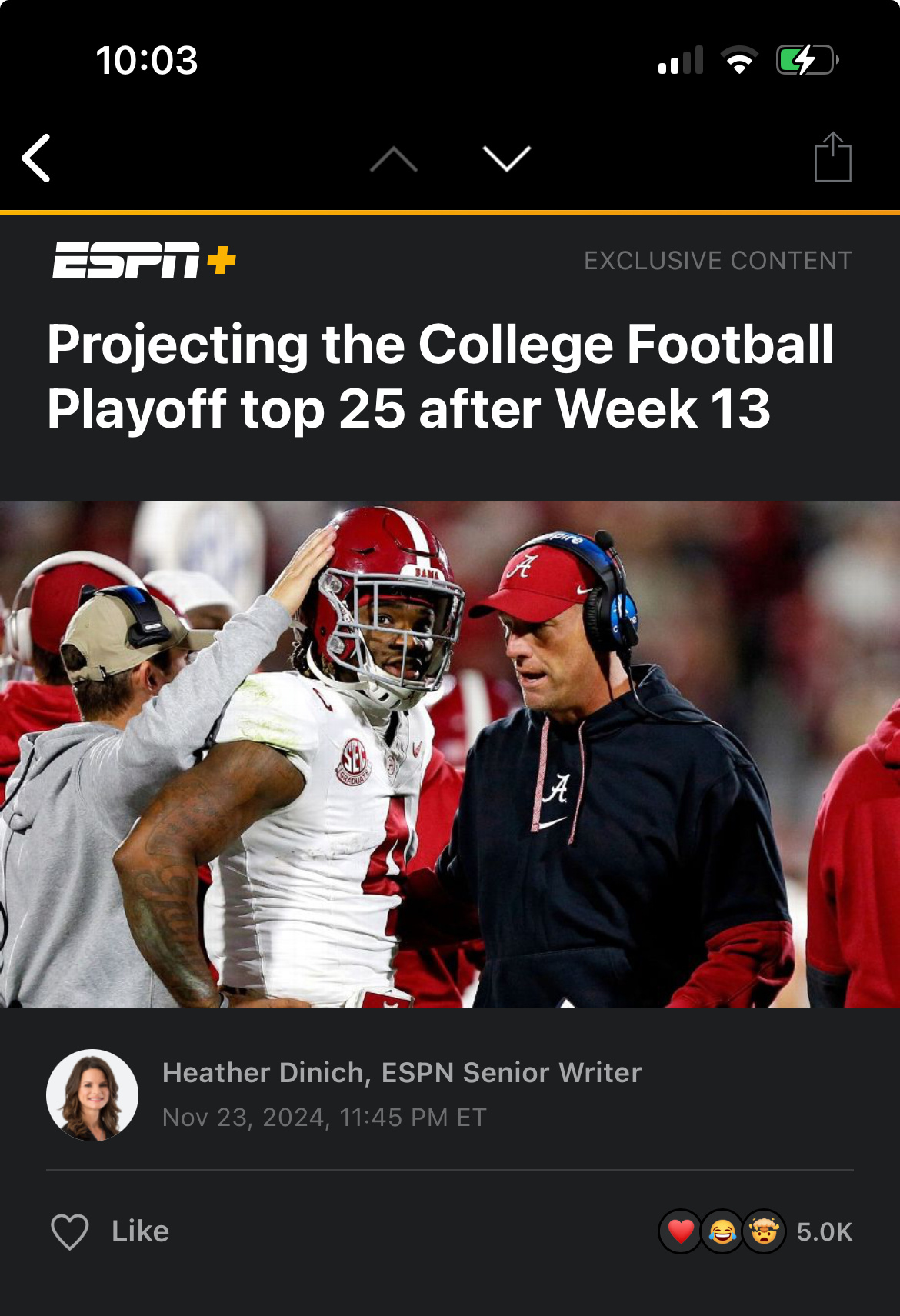
Task: Like the College Football Playoff article
Action: [x=110, y=1231]
